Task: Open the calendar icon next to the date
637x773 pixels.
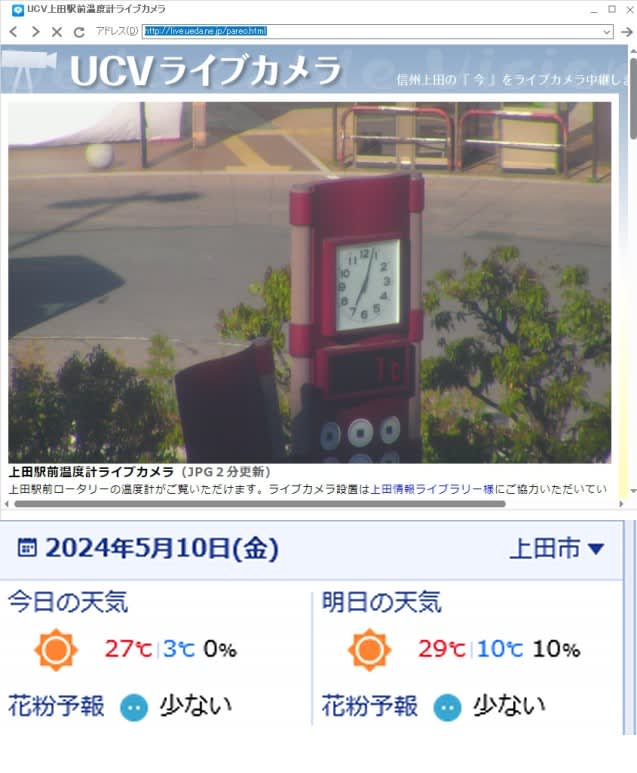Action: (28, 548)
